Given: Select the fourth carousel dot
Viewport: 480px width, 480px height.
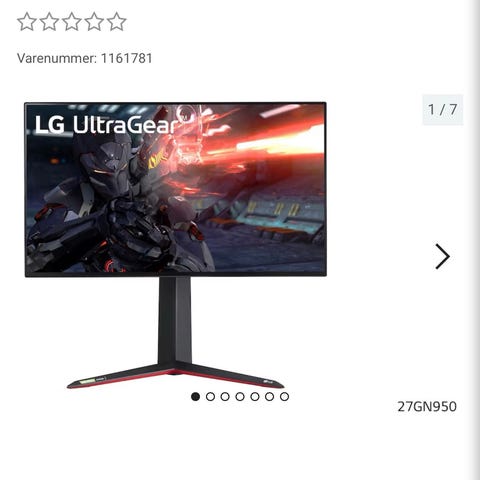Looking at the screenshot, I should click(240, 397).
